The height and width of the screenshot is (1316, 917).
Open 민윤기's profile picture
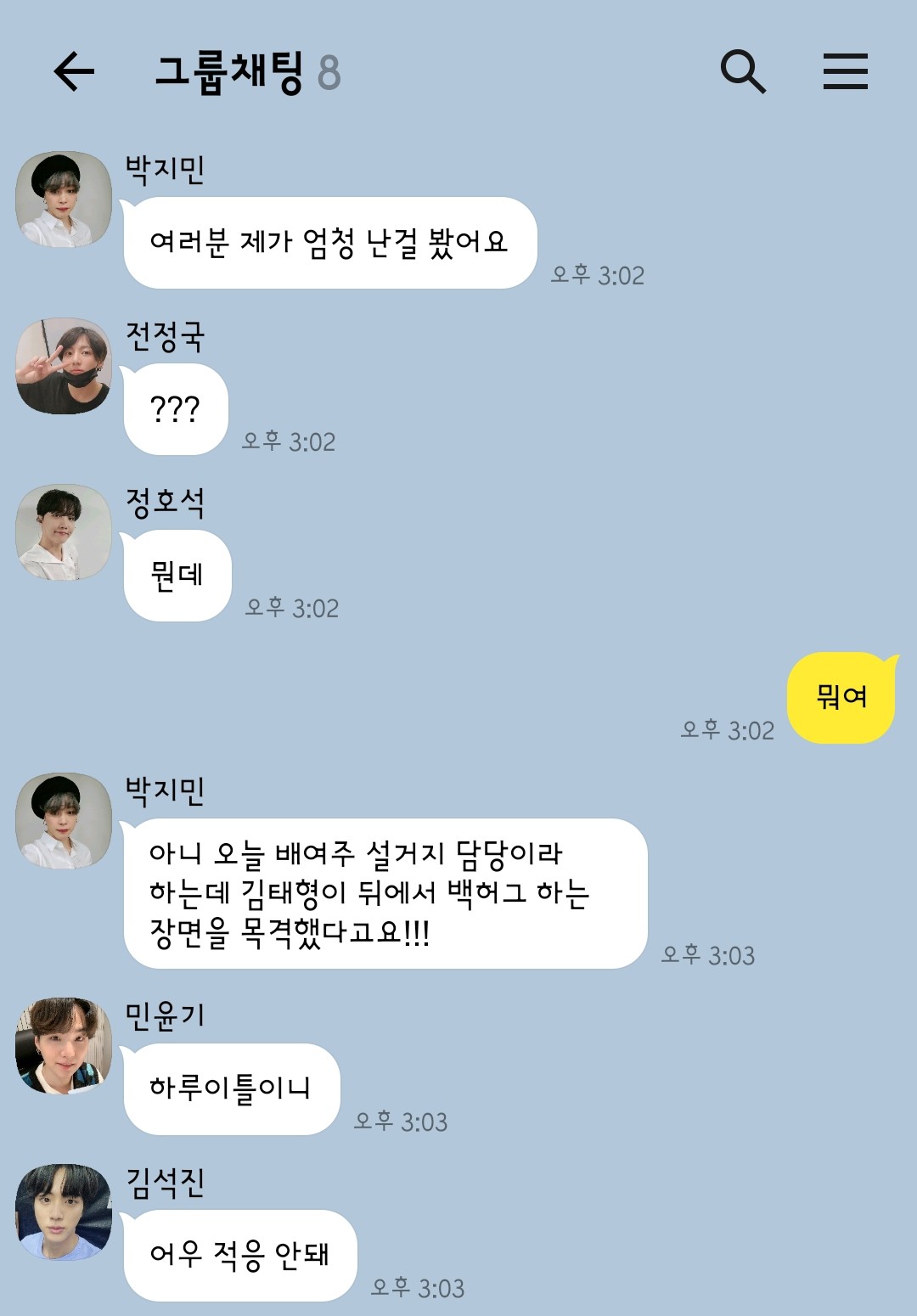[x=64, y=1046]
